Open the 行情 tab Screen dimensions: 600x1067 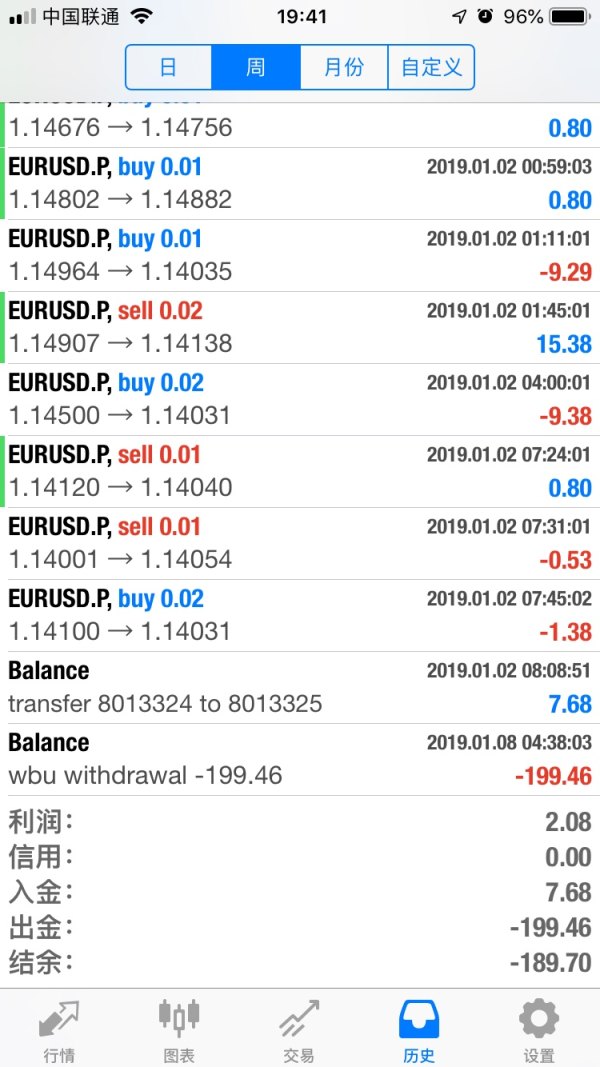point(59,1028)
